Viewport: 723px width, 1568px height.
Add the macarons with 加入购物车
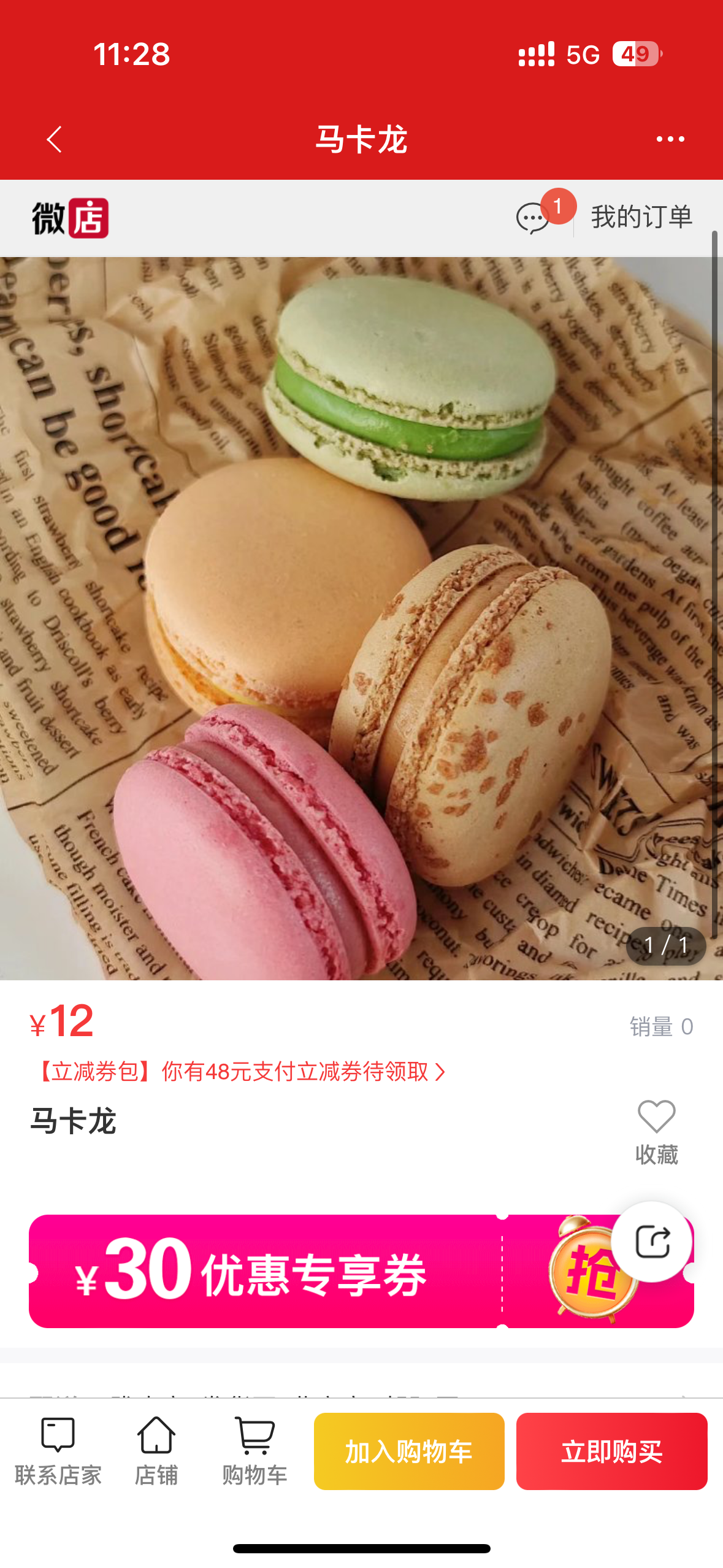409,1451
